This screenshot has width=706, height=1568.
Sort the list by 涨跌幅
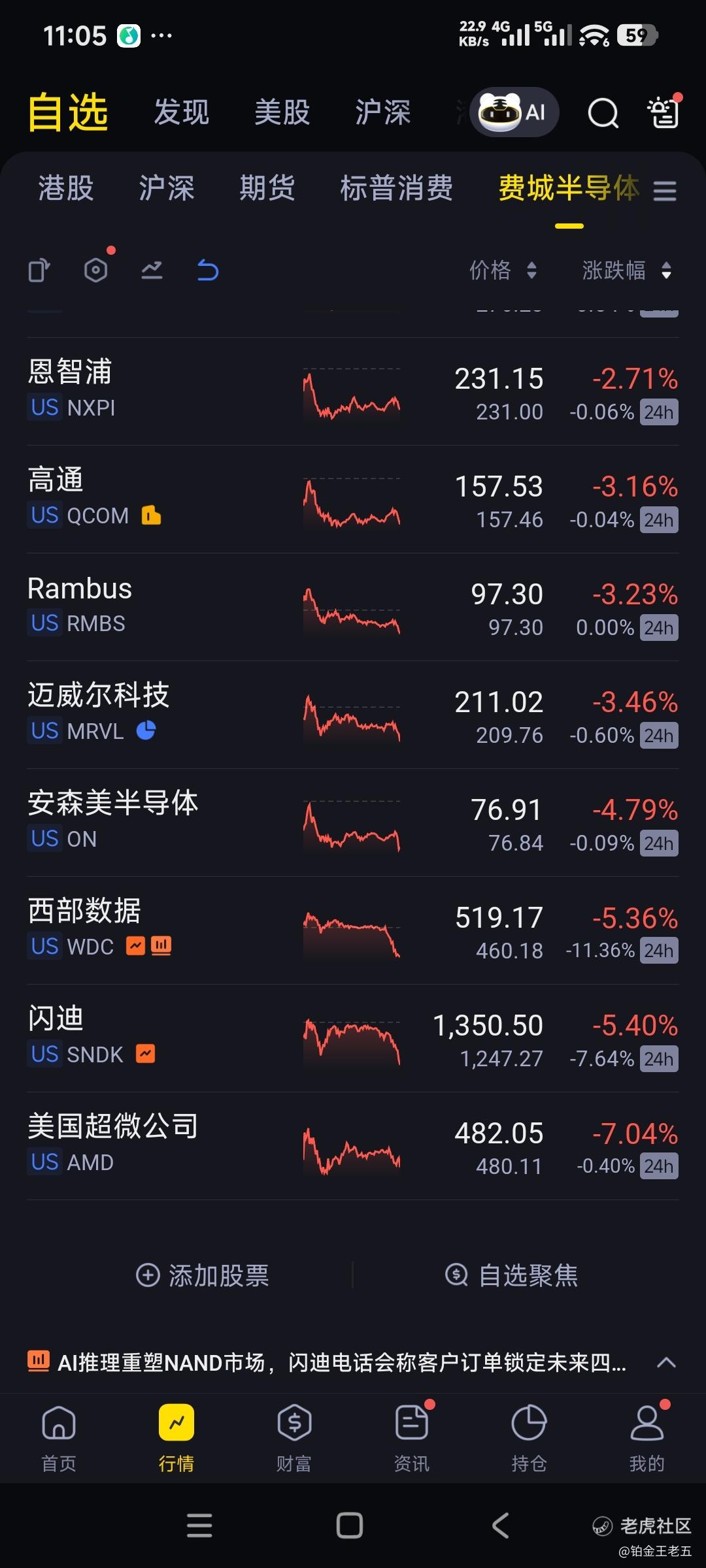point(626,270)
